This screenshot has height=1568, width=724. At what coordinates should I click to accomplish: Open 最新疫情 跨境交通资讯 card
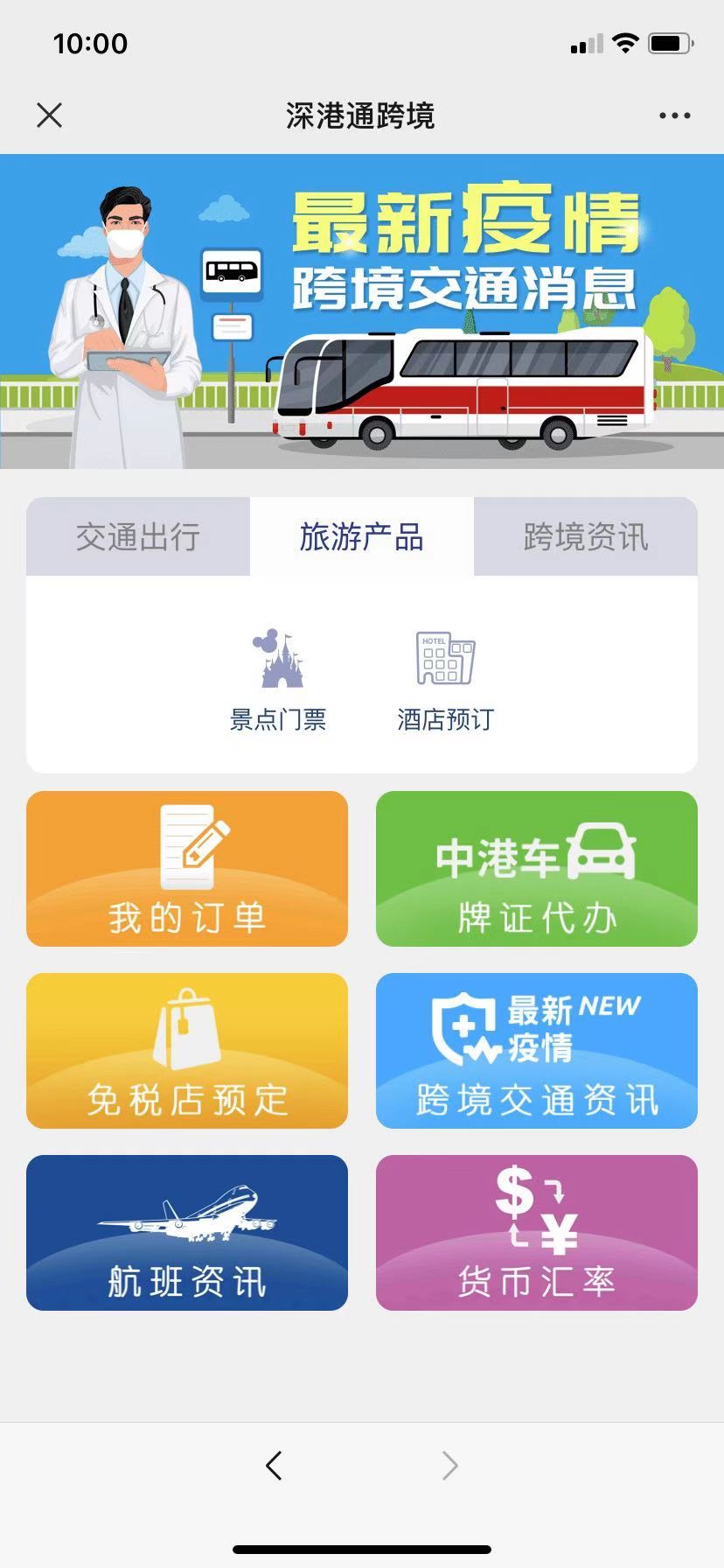pyautogui.click(x=537, y=1051)
